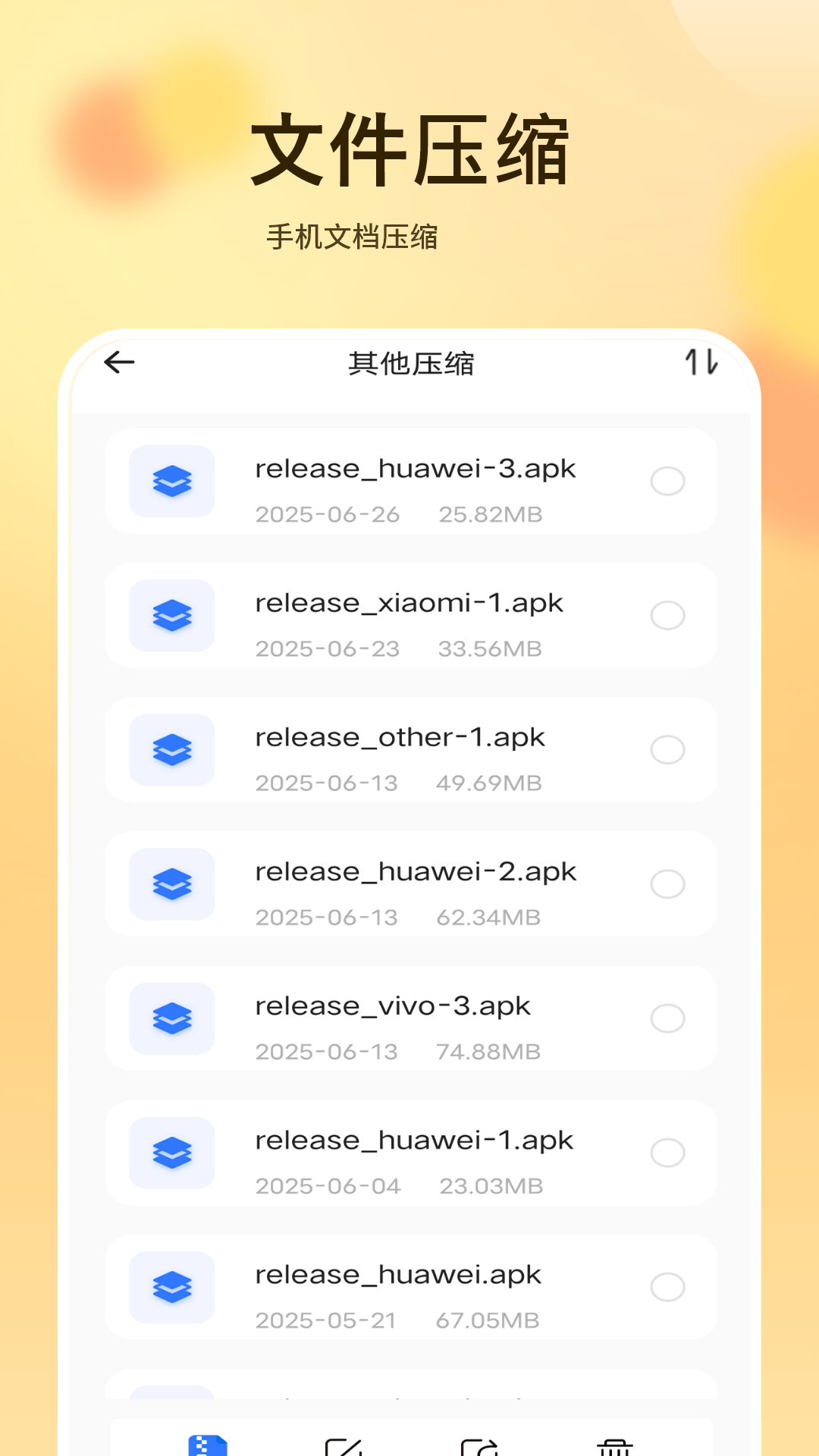Tick the circle beside release_vivo-3.apk
819x1456 pixels.
click(x=667, y=1019)
